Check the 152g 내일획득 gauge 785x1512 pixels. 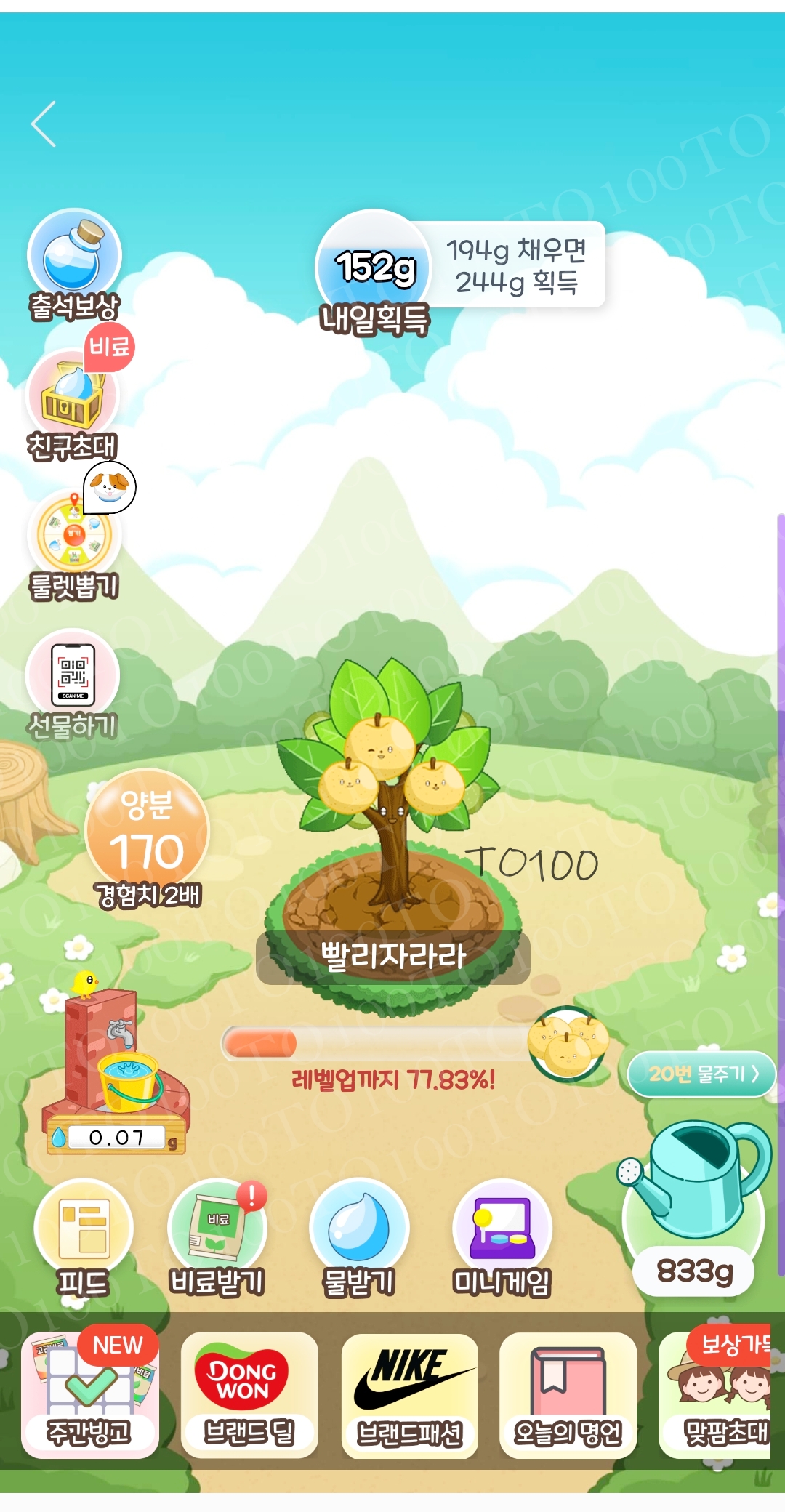click(x=374, y=269)
